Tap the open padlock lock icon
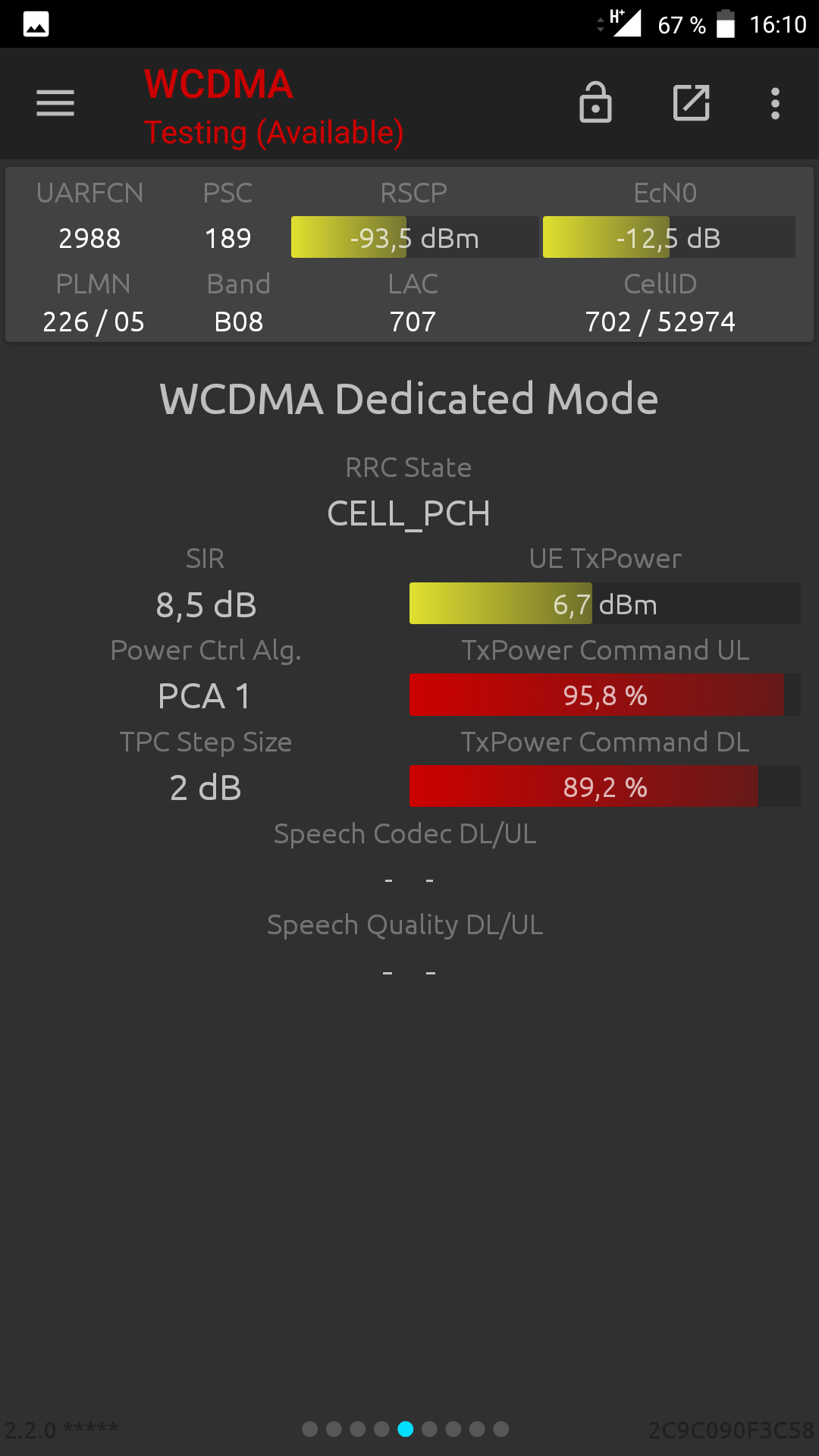This screenshot has height=1456, width=819. 595,102
